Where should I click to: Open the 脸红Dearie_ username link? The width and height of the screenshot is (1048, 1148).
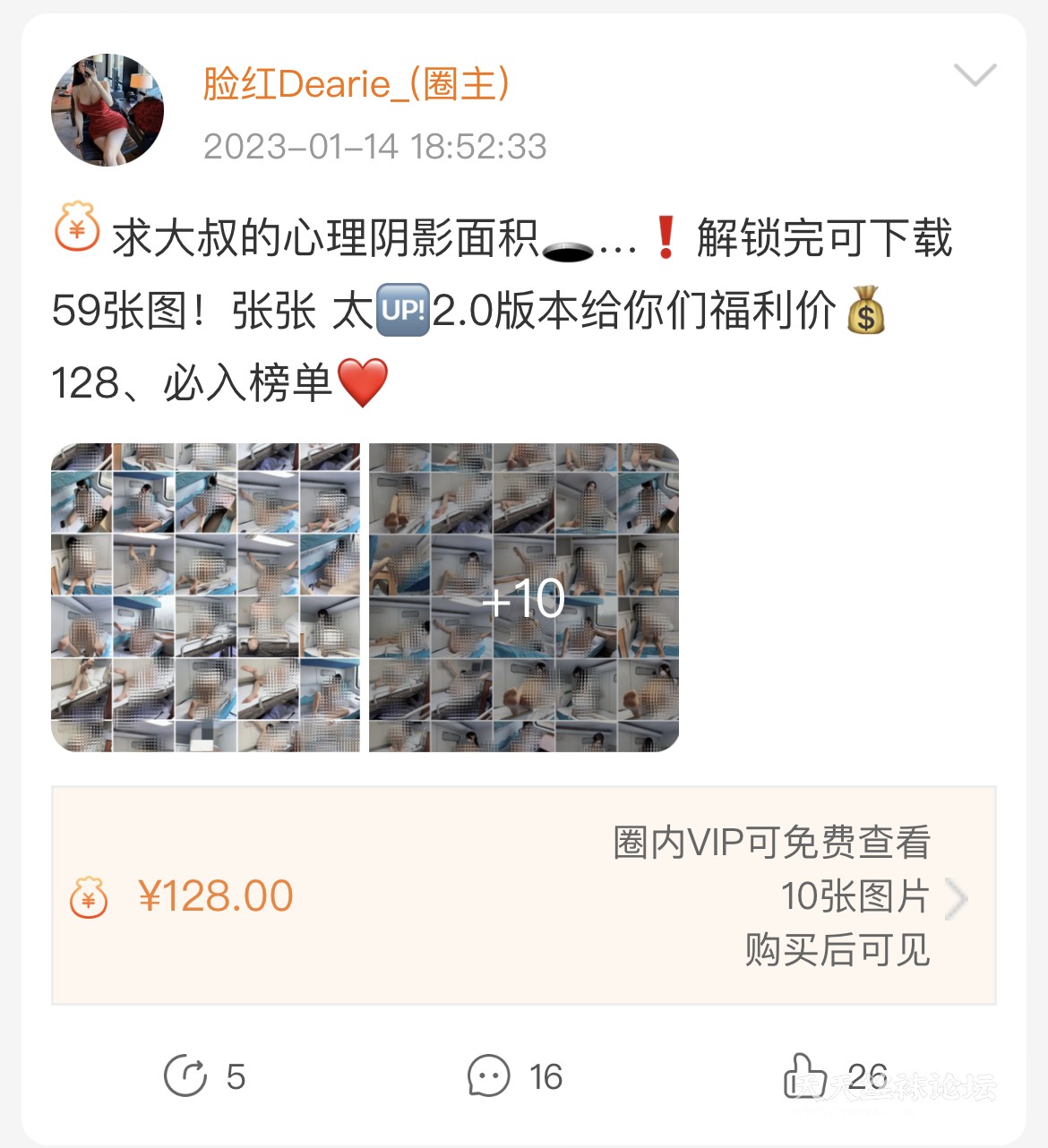click(356, 84)
